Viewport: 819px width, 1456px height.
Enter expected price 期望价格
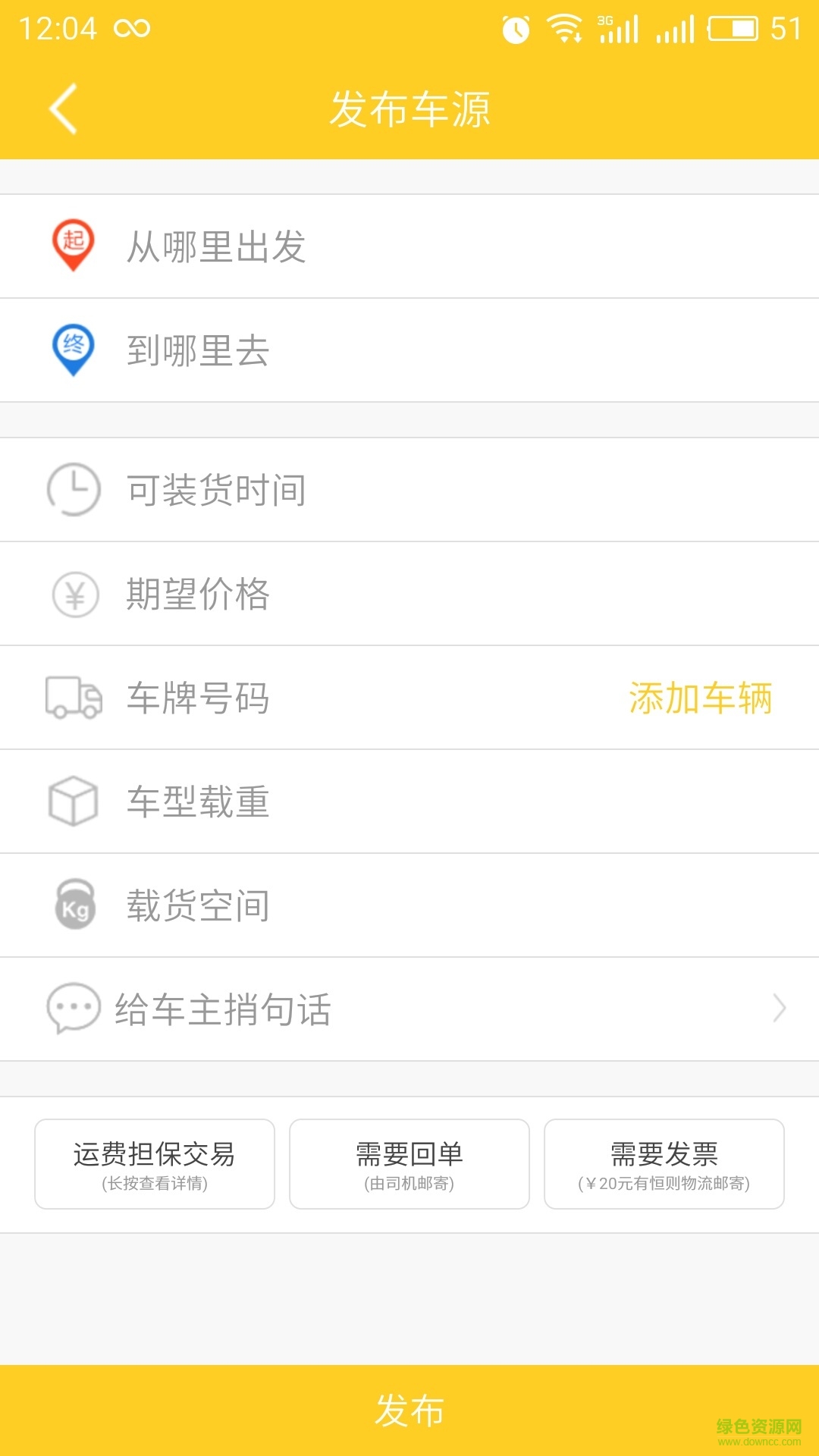coord(409,594)
